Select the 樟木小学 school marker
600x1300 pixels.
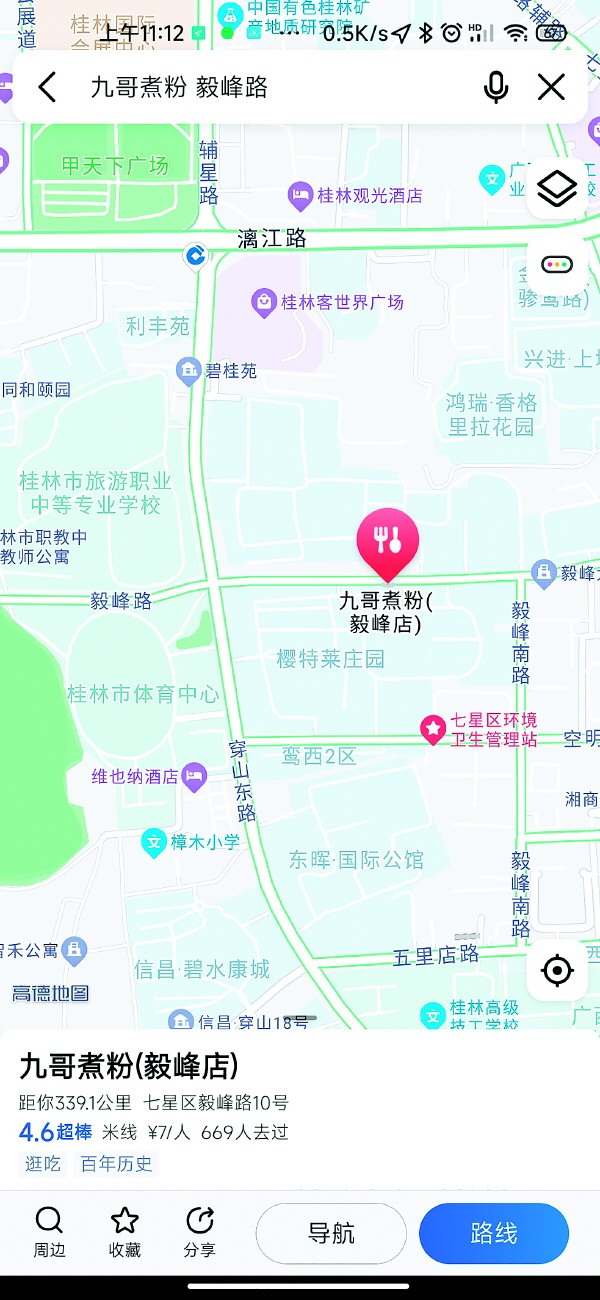[x=153, y=842]
